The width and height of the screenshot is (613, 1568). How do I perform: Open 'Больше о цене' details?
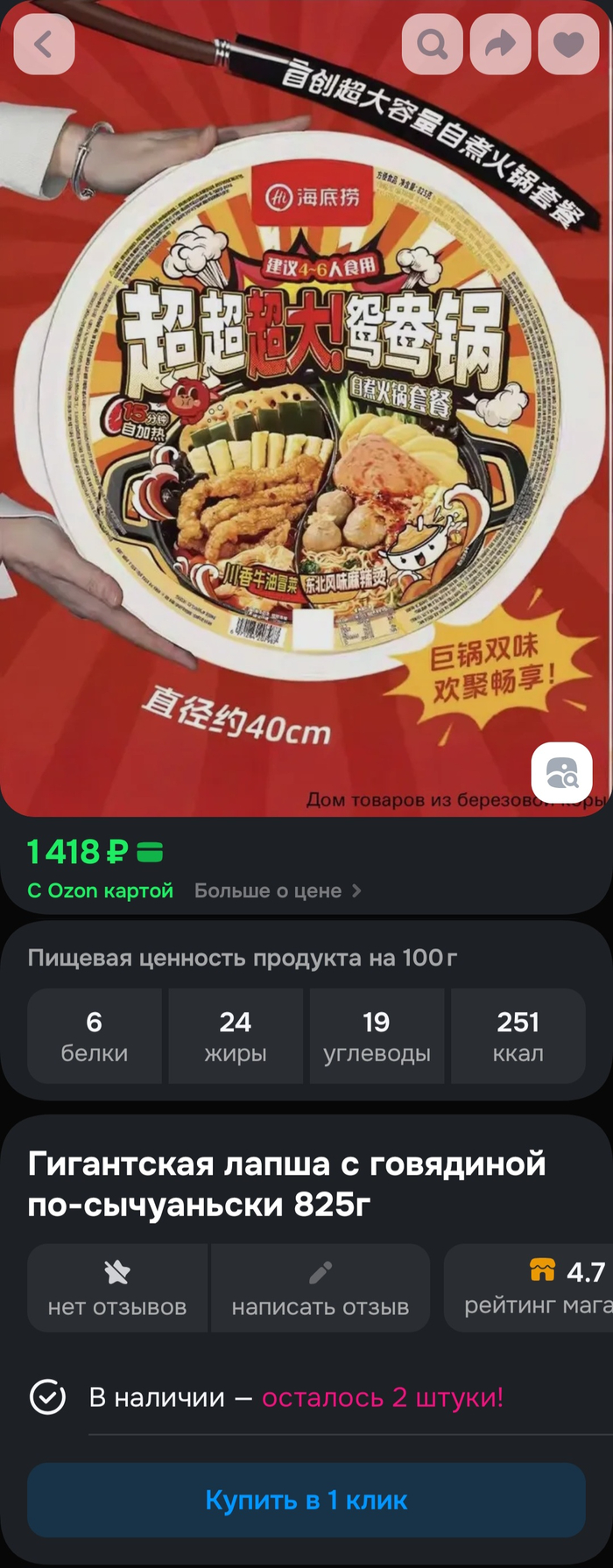tap(277, 890)
